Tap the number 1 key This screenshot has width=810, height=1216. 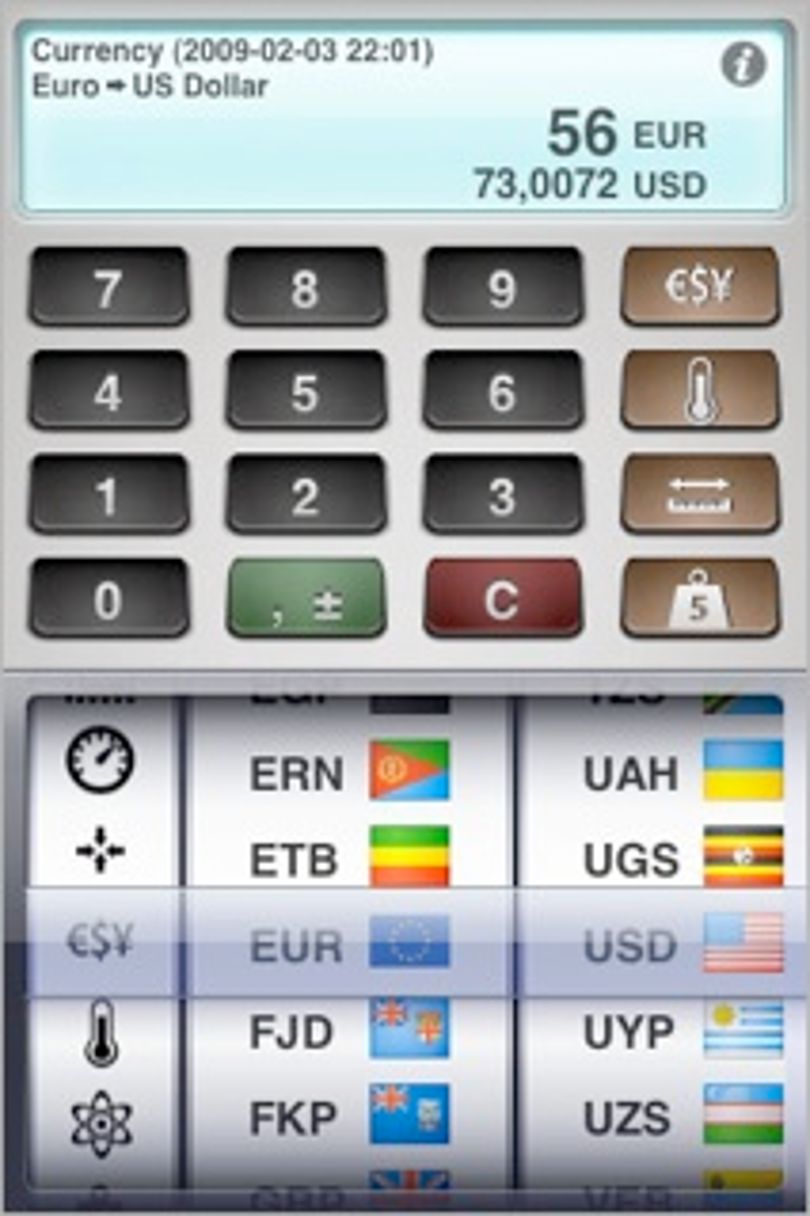(x=109, y=494)
